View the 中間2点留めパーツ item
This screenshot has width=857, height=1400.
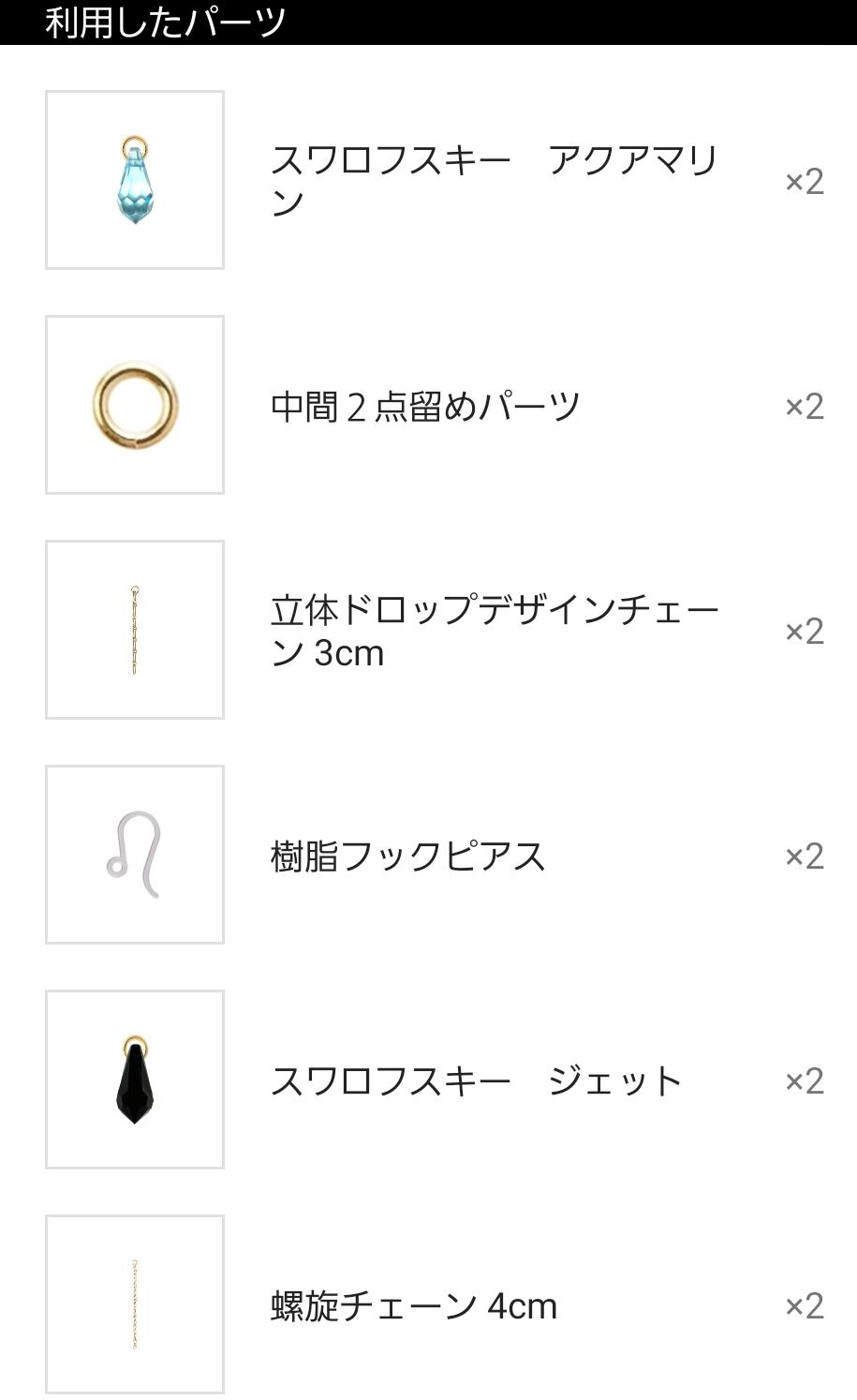tap(426, 406)
